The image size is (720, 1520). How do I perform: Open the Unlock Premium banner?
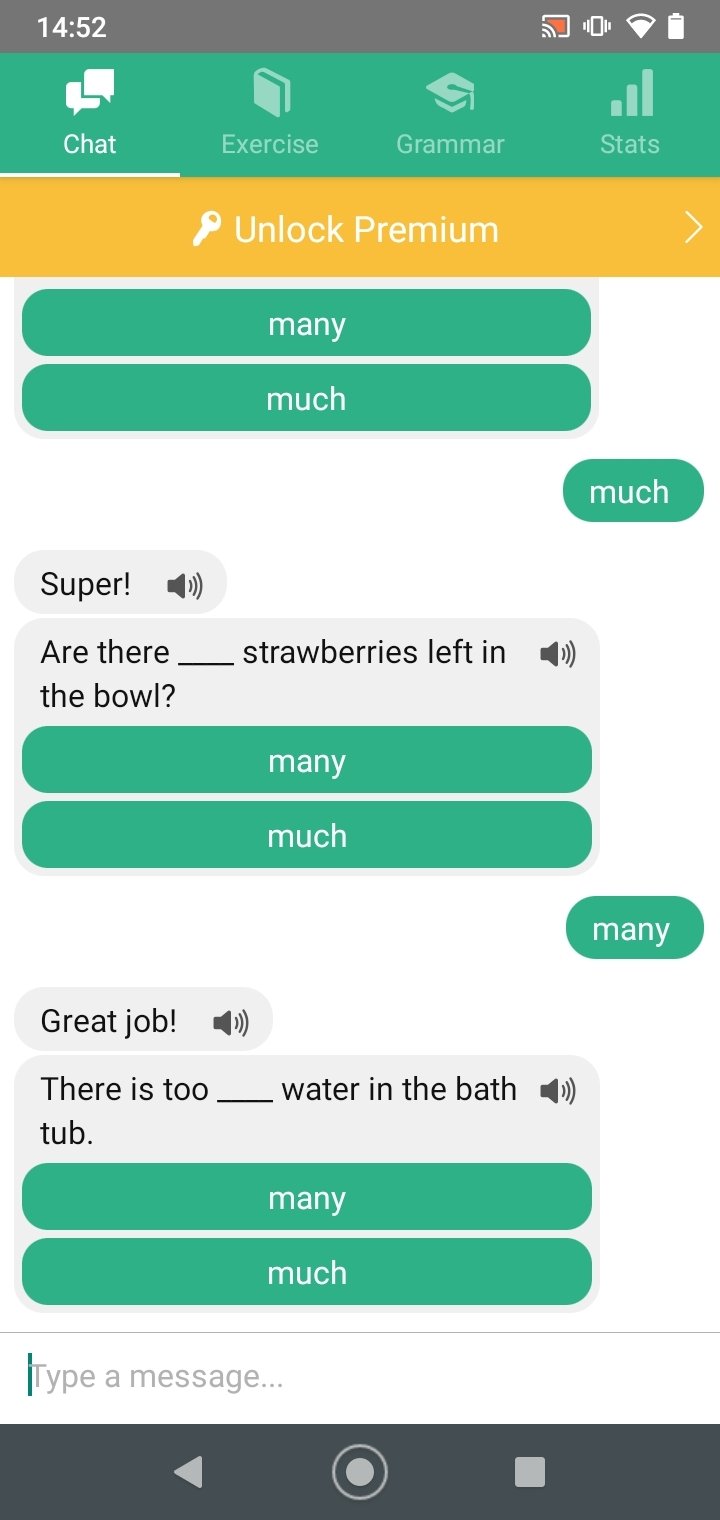click(360, 229)
